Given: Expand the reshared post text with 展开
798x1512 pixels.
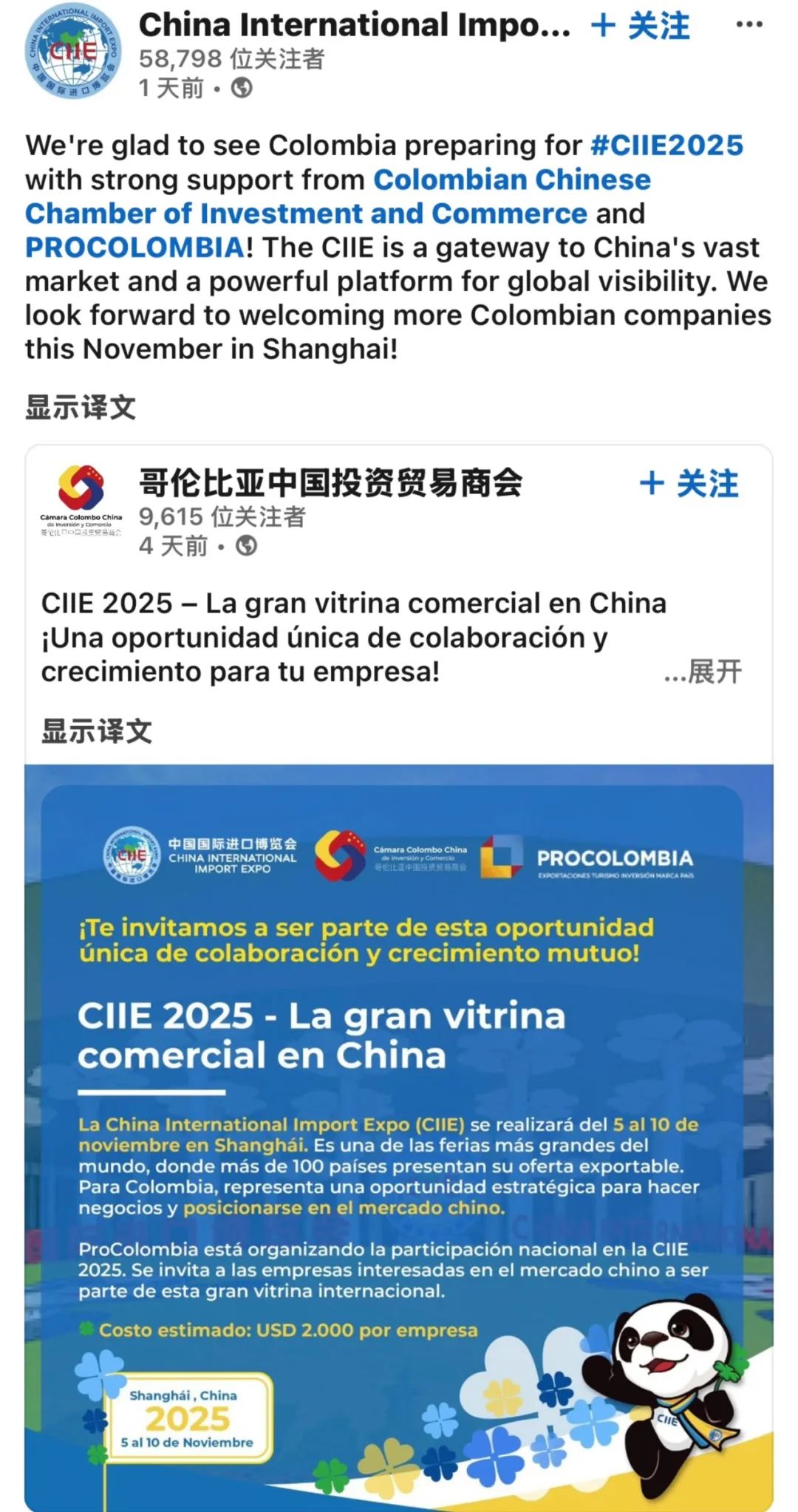Looking at the screenshot, I should pos(703,671).
